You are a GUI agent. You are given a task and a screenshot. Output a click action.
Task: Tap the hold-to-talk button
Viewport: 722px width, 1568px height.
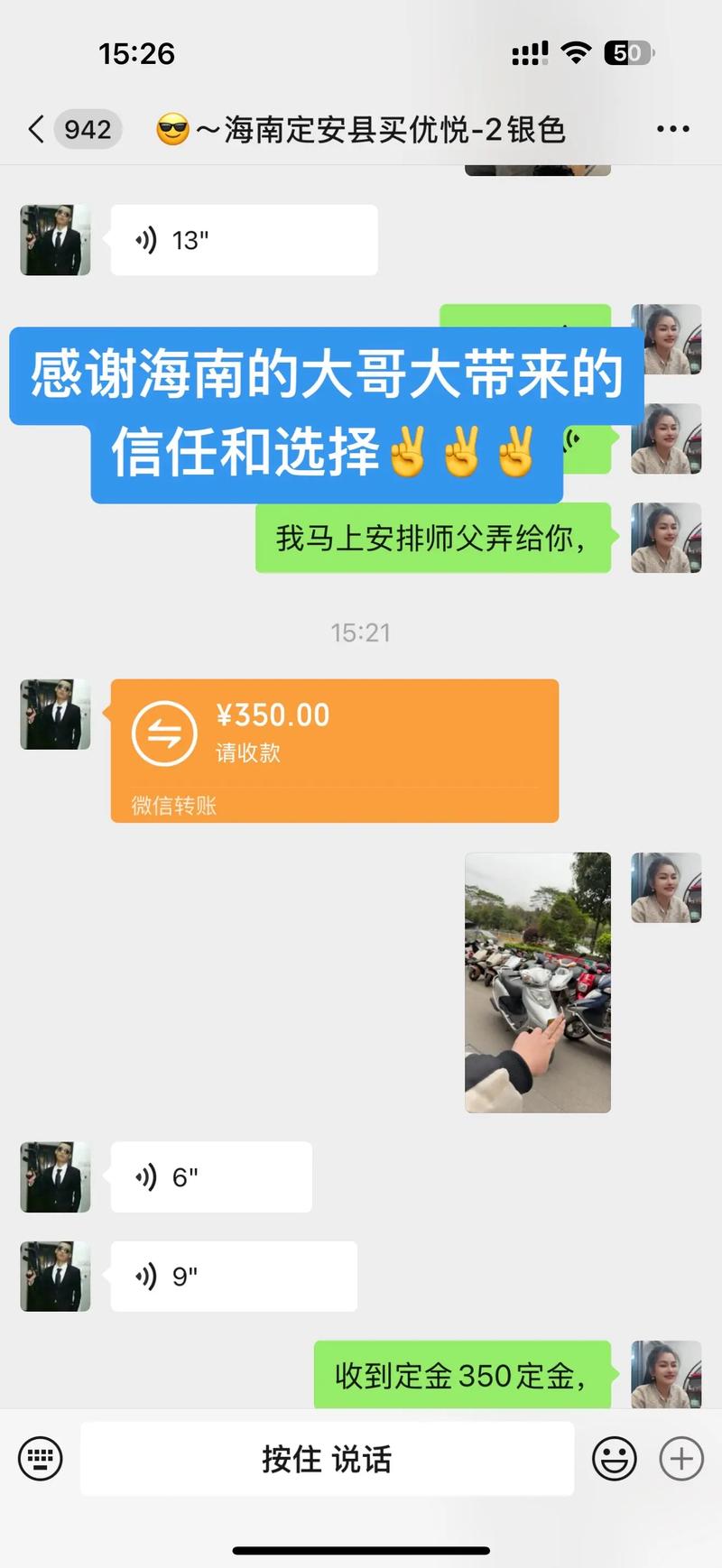point(327,1458)
